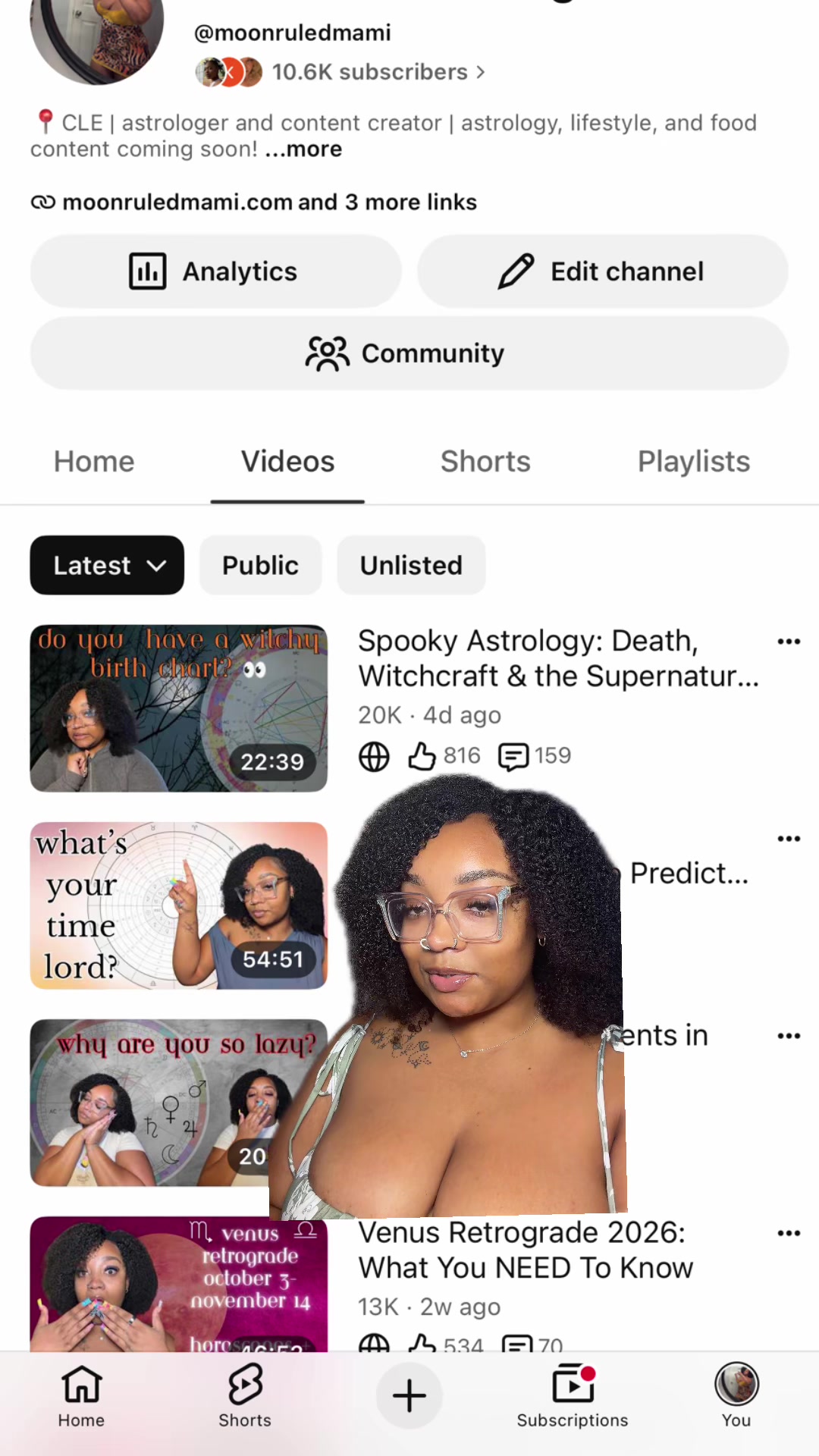Filter videos by Unlisted
The image size is (819, 1456).
click(x=411, y=565)
